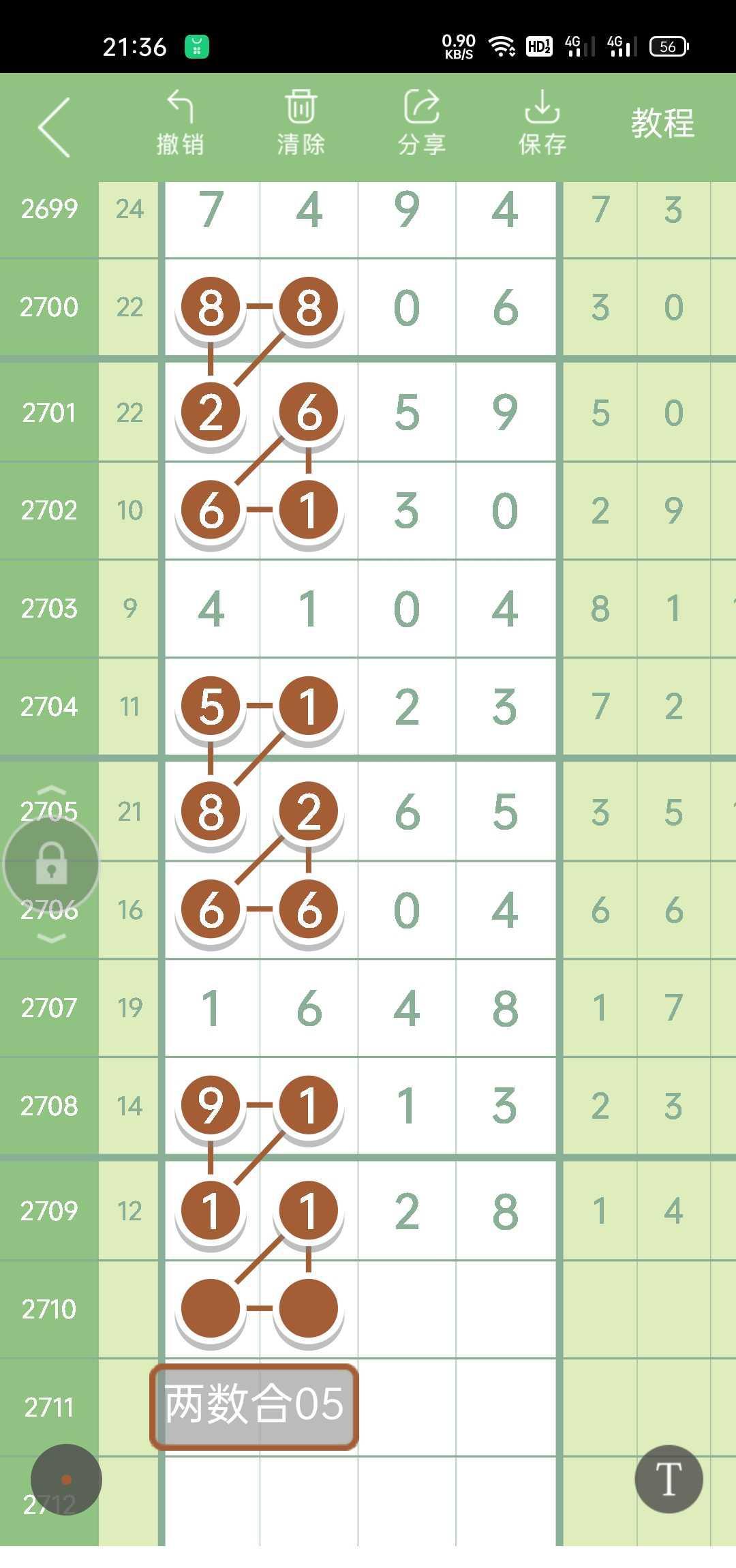The image size is (736, 1568).
Task: Go back using the top-left arrow
Action: [55, 127]
